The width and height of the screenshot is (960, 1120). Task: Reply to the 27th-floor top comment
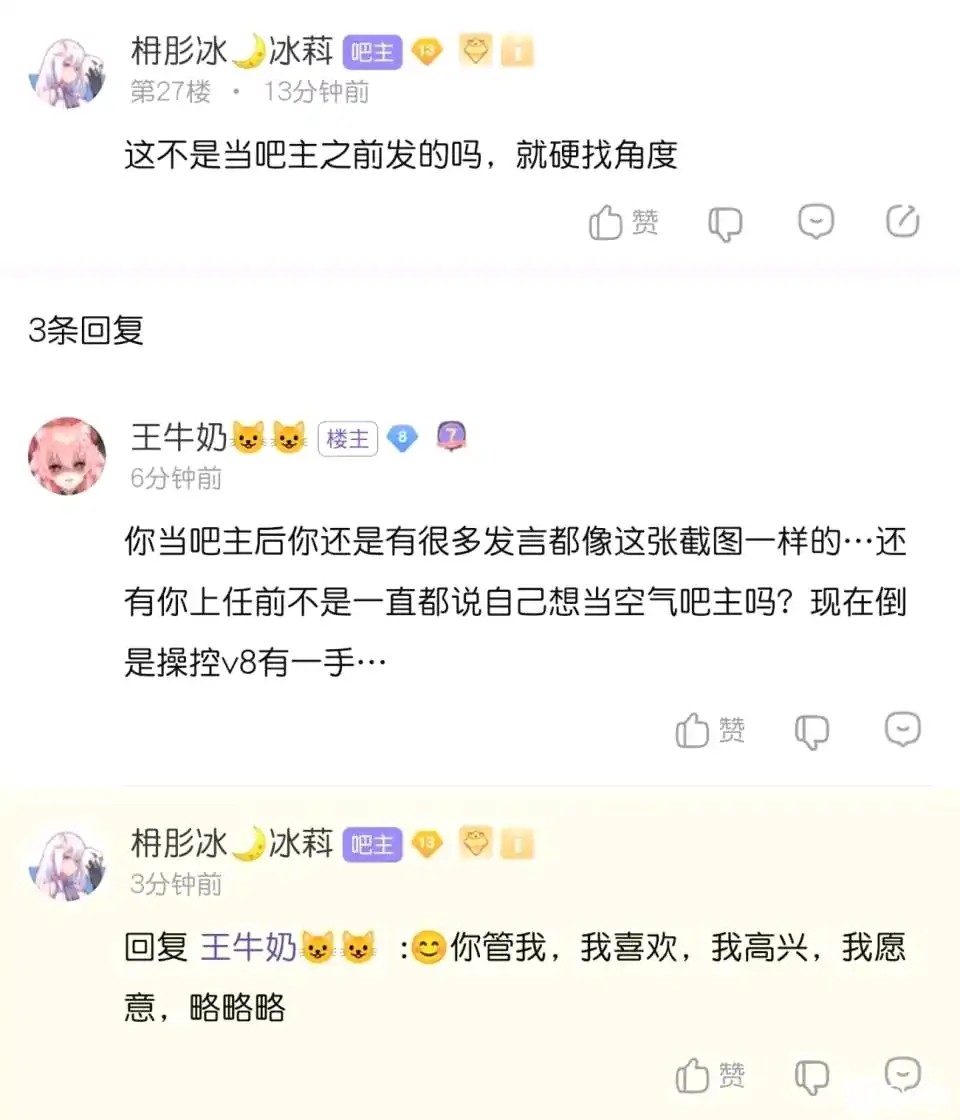[x=816, y=221]
